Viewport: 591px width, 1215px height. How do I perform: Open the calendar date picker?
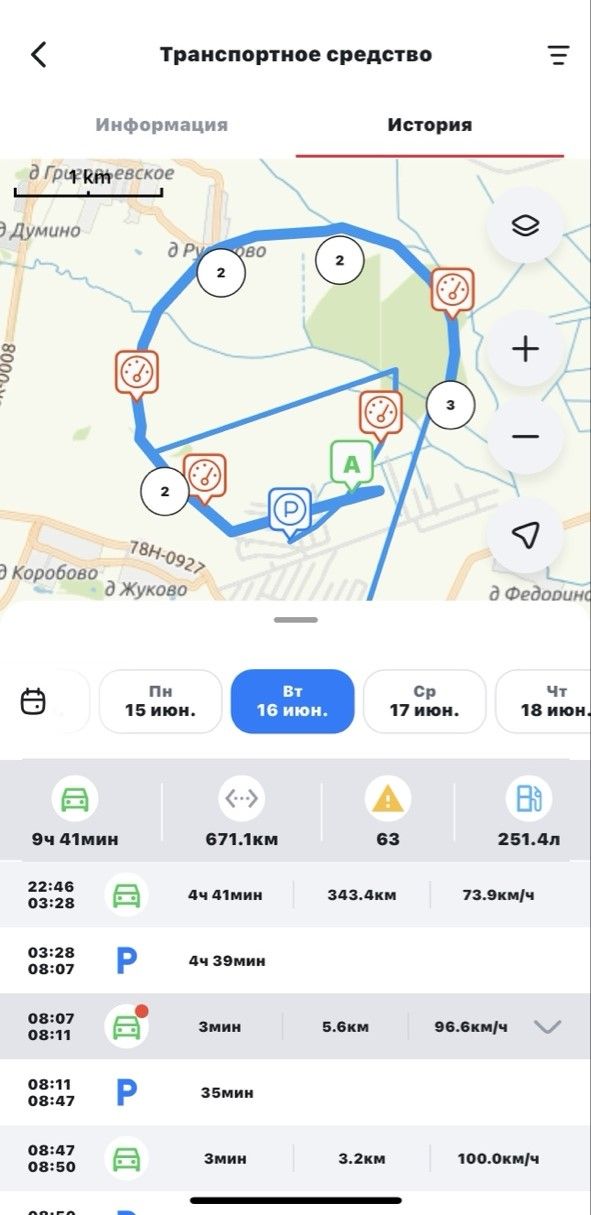point(34,701)
